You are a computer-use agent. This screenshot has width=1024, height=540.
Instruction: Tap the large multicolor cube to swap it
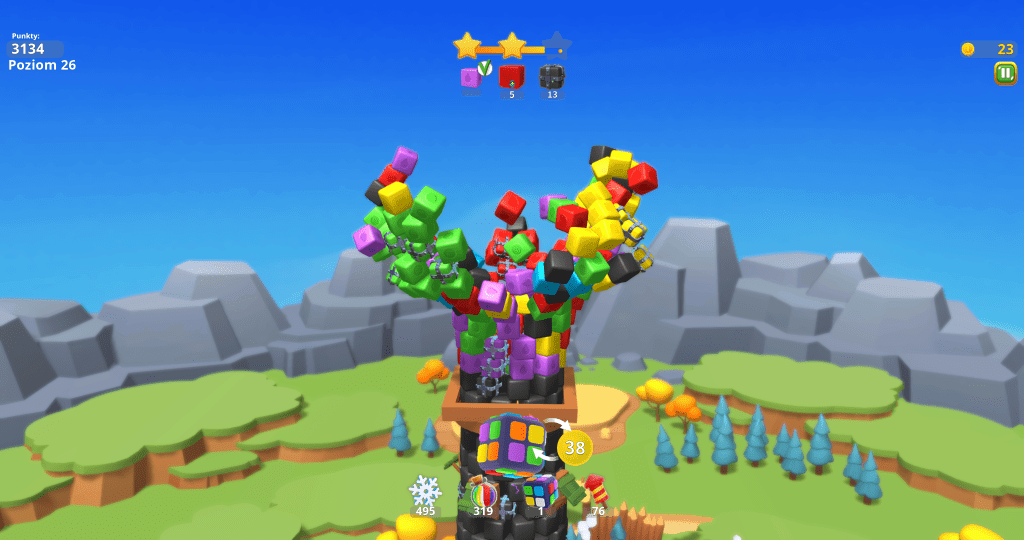512,445
